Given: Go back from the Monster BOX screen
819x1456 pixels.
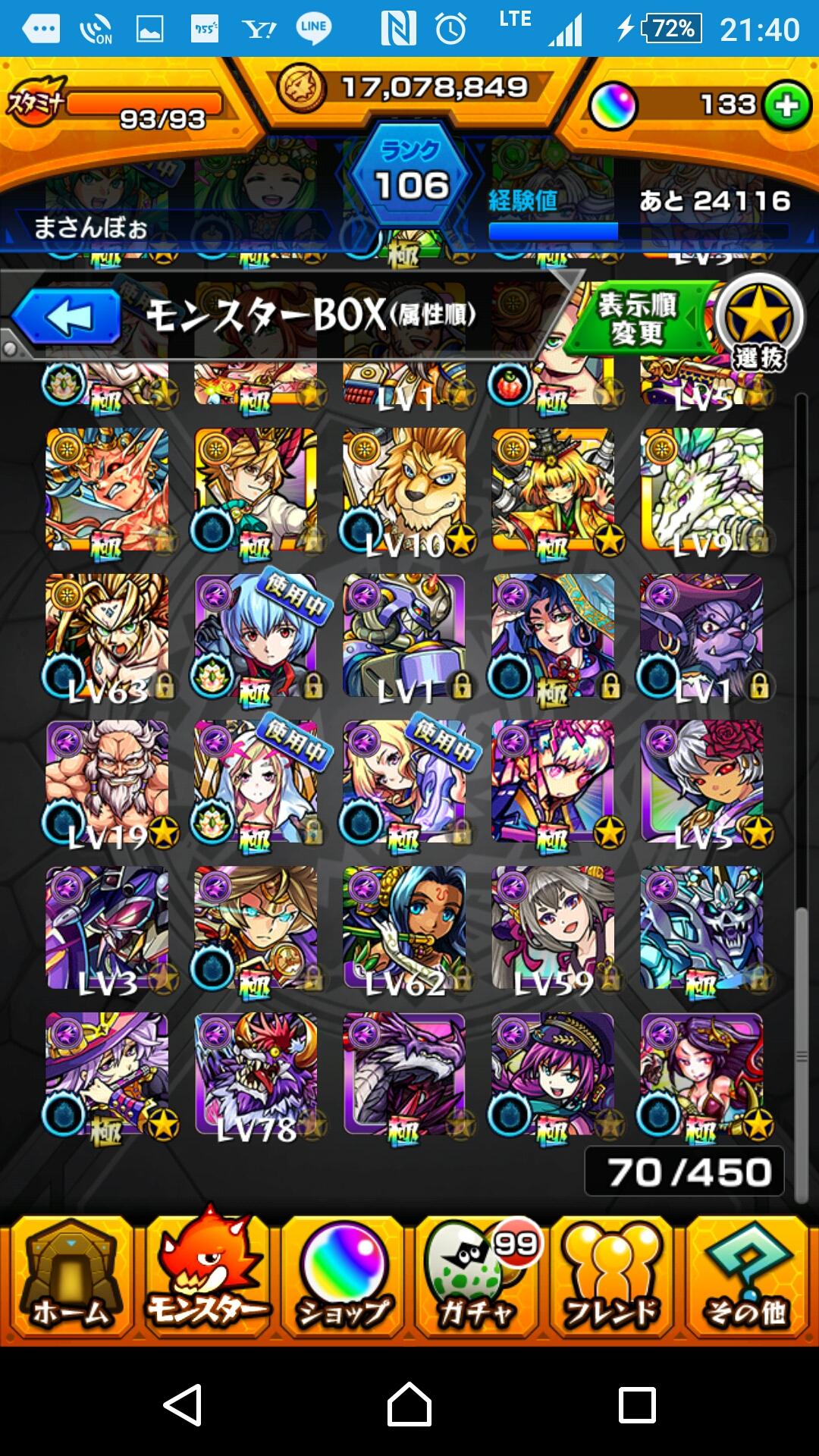Looking at the screenshot, I should [x=67, y=316].
